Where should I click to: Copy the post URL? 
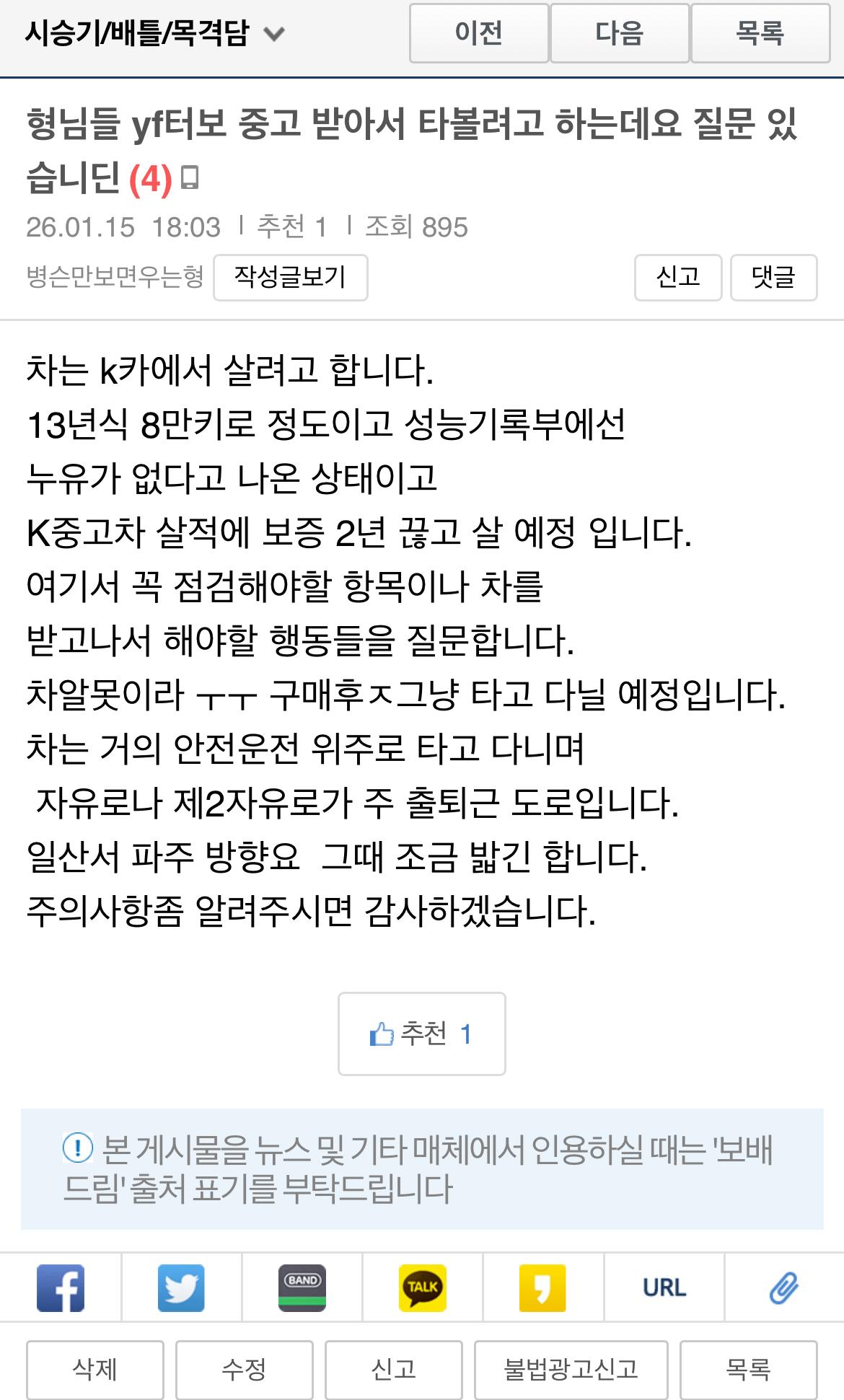pos(664,1287)
